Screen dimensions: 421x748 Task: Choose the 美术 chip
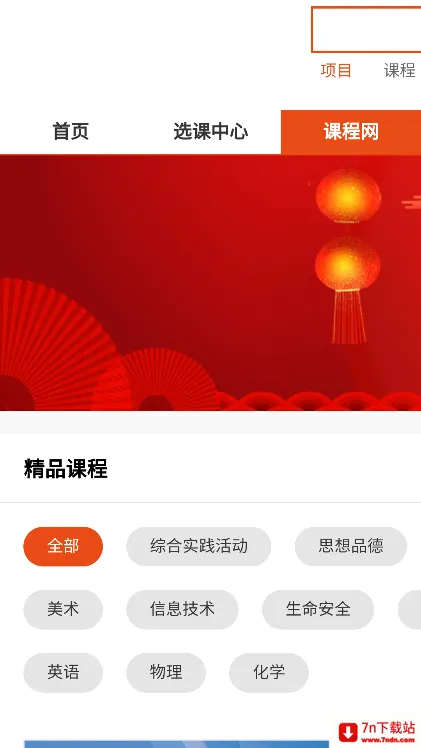click(x=63, y=609)
